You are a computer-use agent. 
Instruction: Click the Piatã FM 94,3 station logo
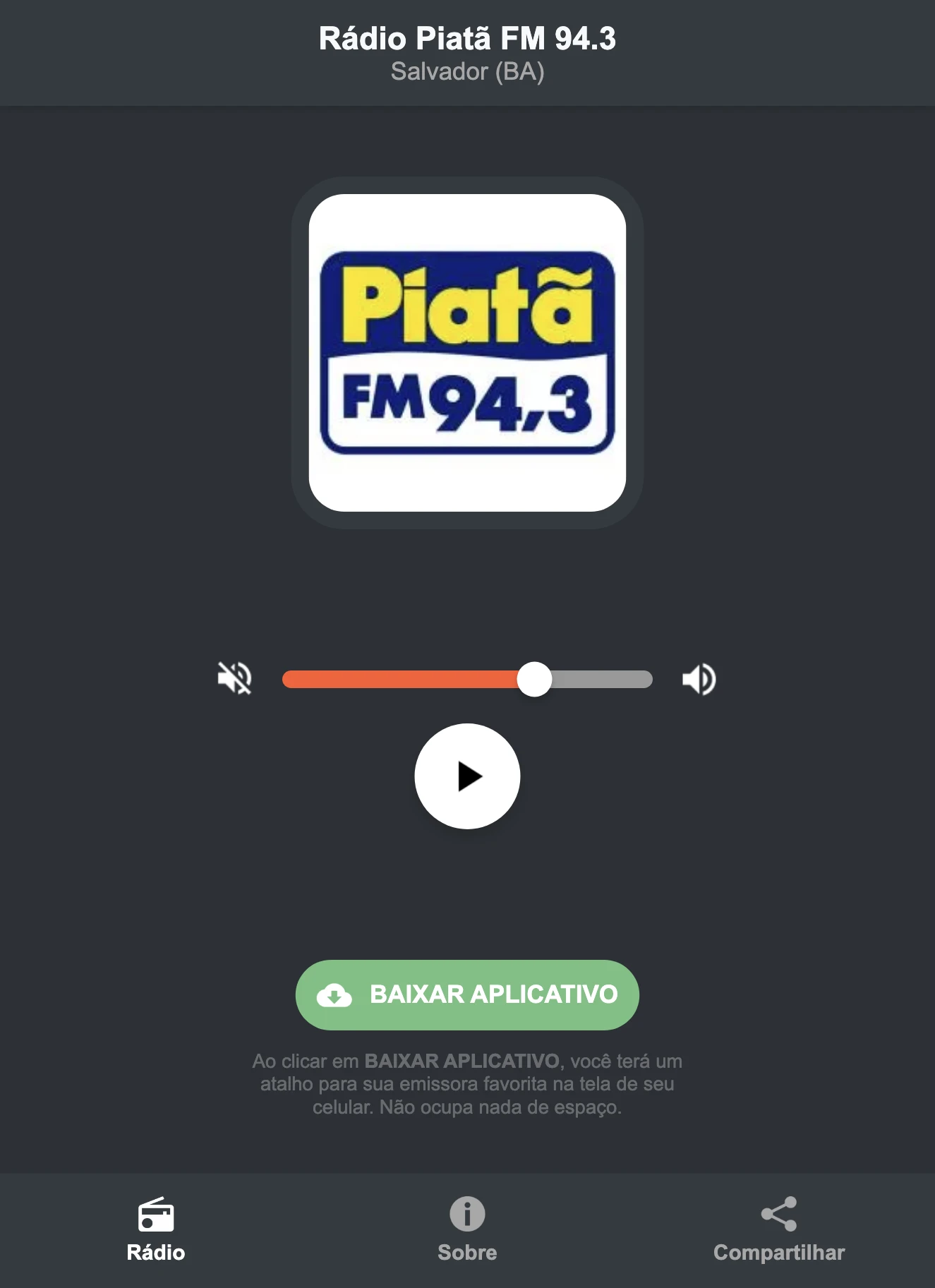click(467, 353)
